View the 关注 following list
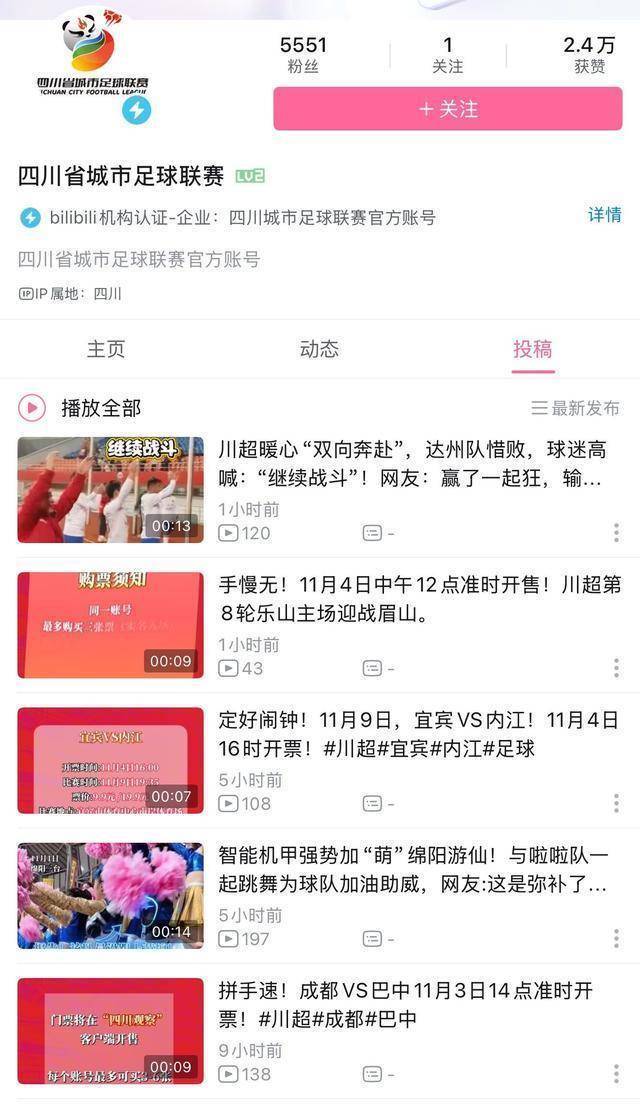 pos(448,55)
